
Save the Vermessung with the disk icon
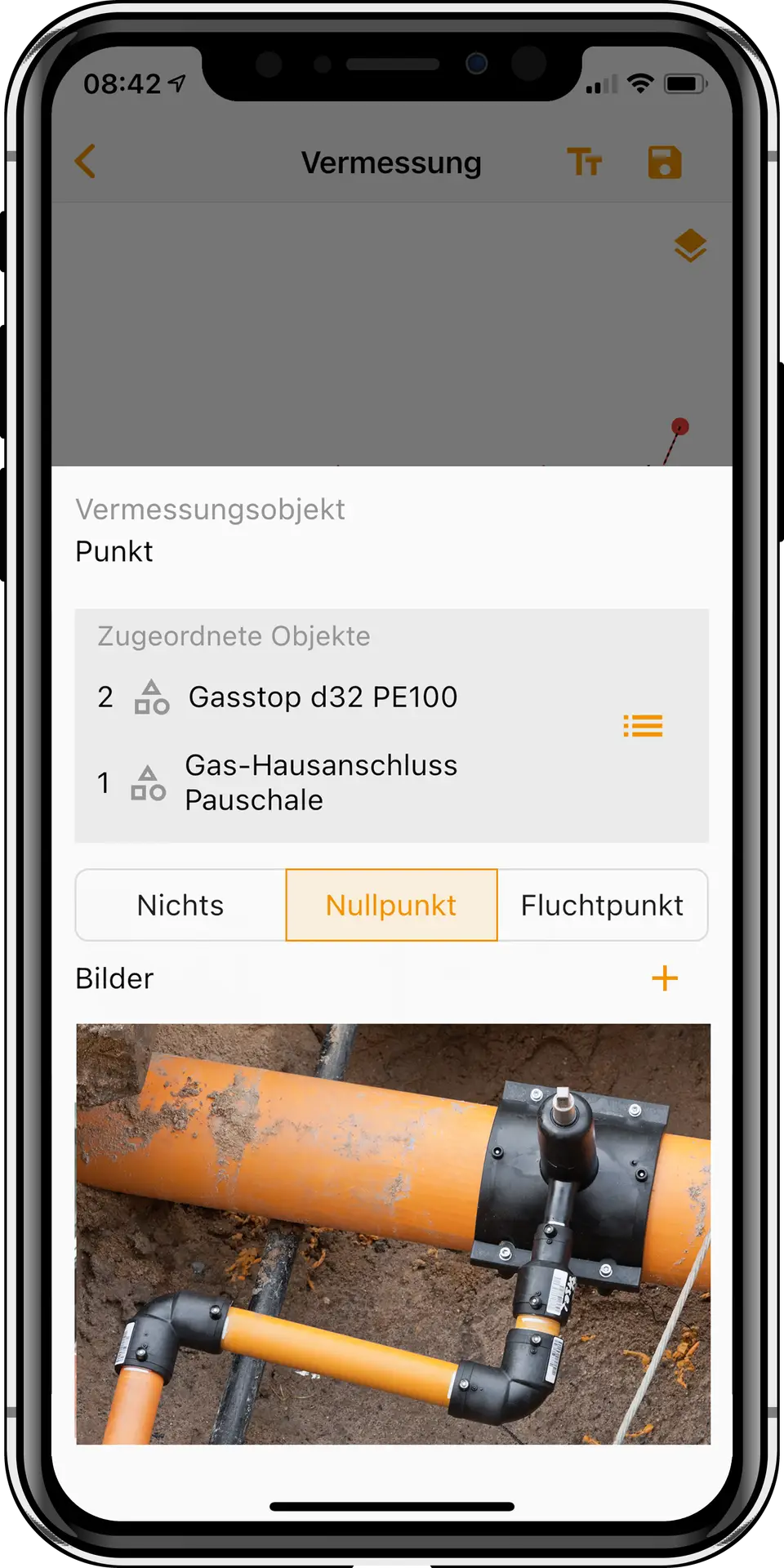(664, 162)
